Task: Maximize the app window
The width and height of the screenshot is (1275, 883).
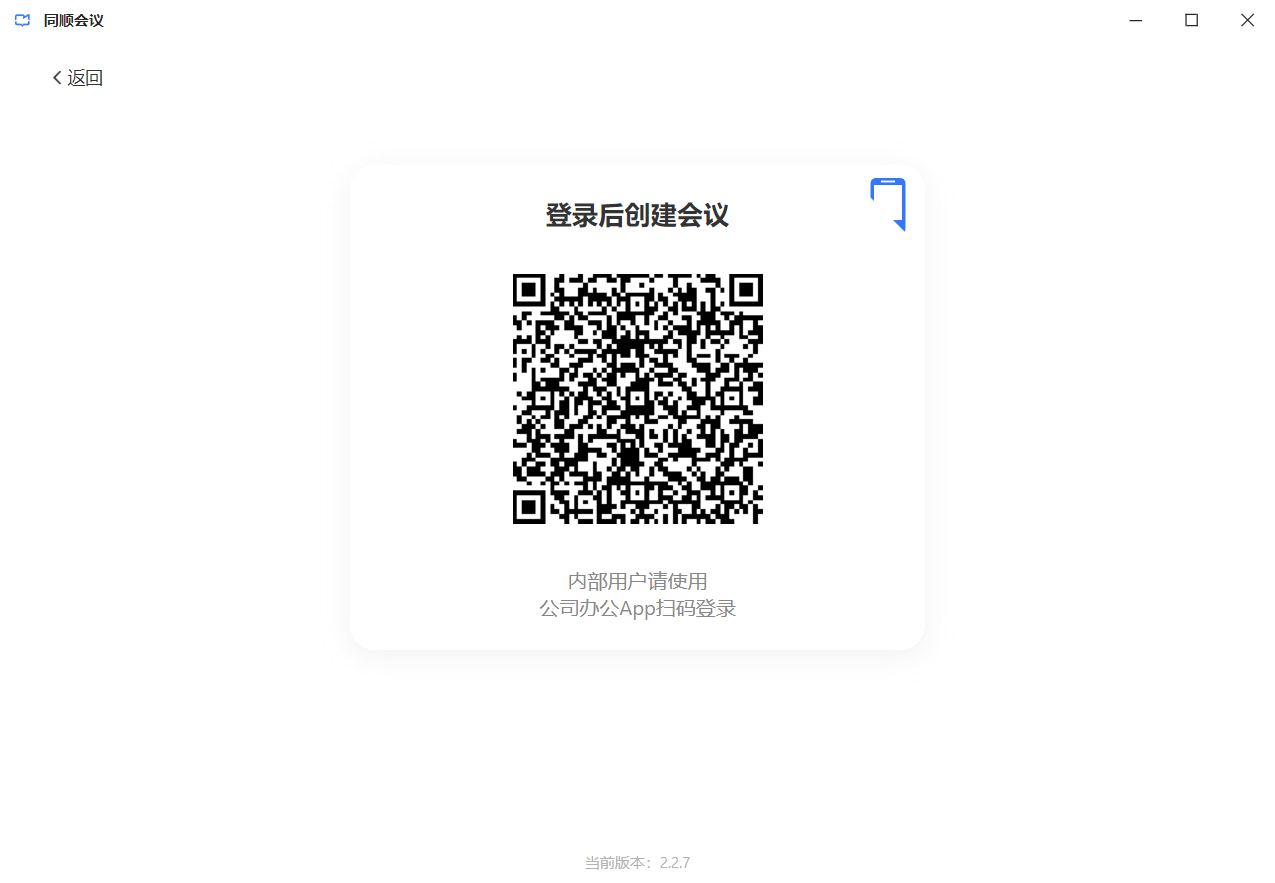Action: pos(1191,20)
